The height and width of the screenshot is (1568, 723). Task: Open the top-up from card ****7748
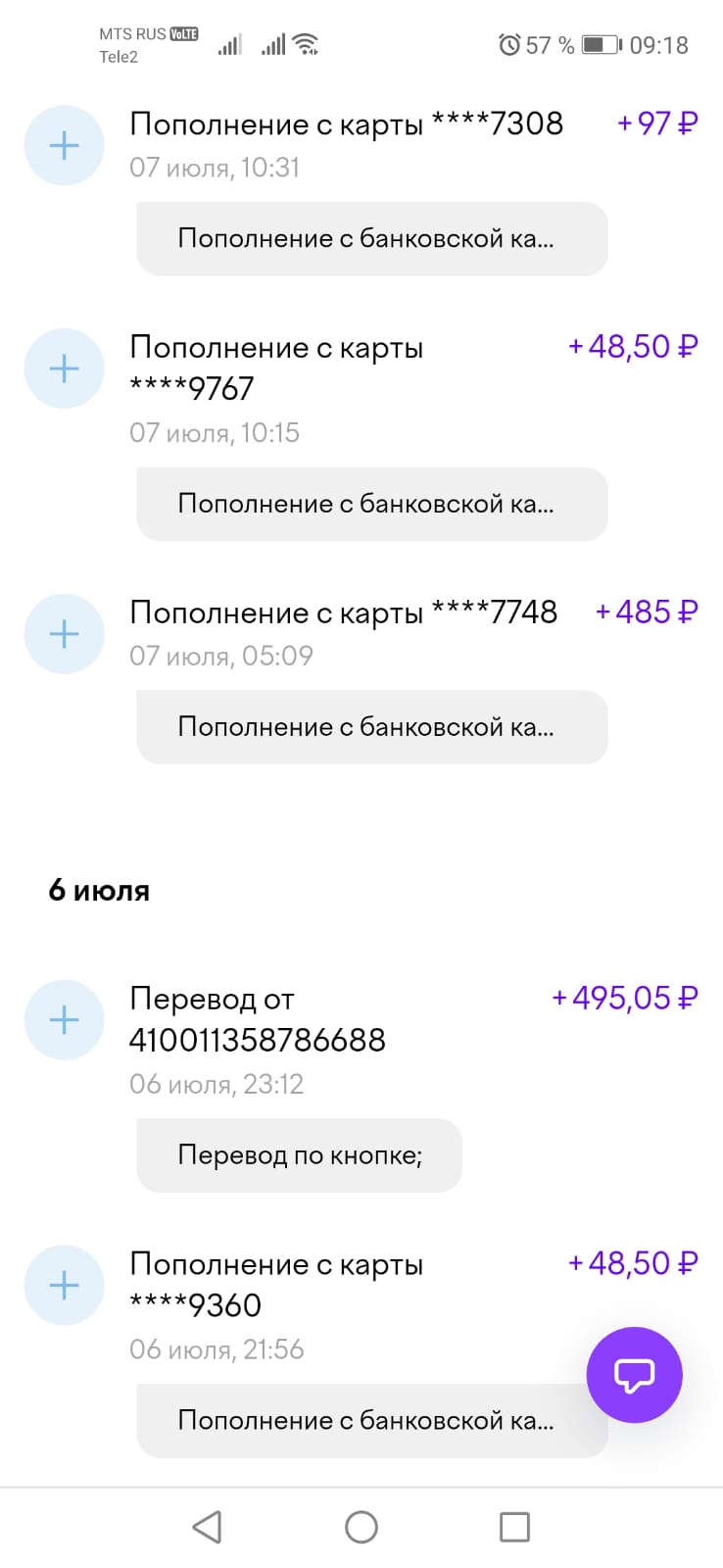pyautogui.click(x=343, y=613)
